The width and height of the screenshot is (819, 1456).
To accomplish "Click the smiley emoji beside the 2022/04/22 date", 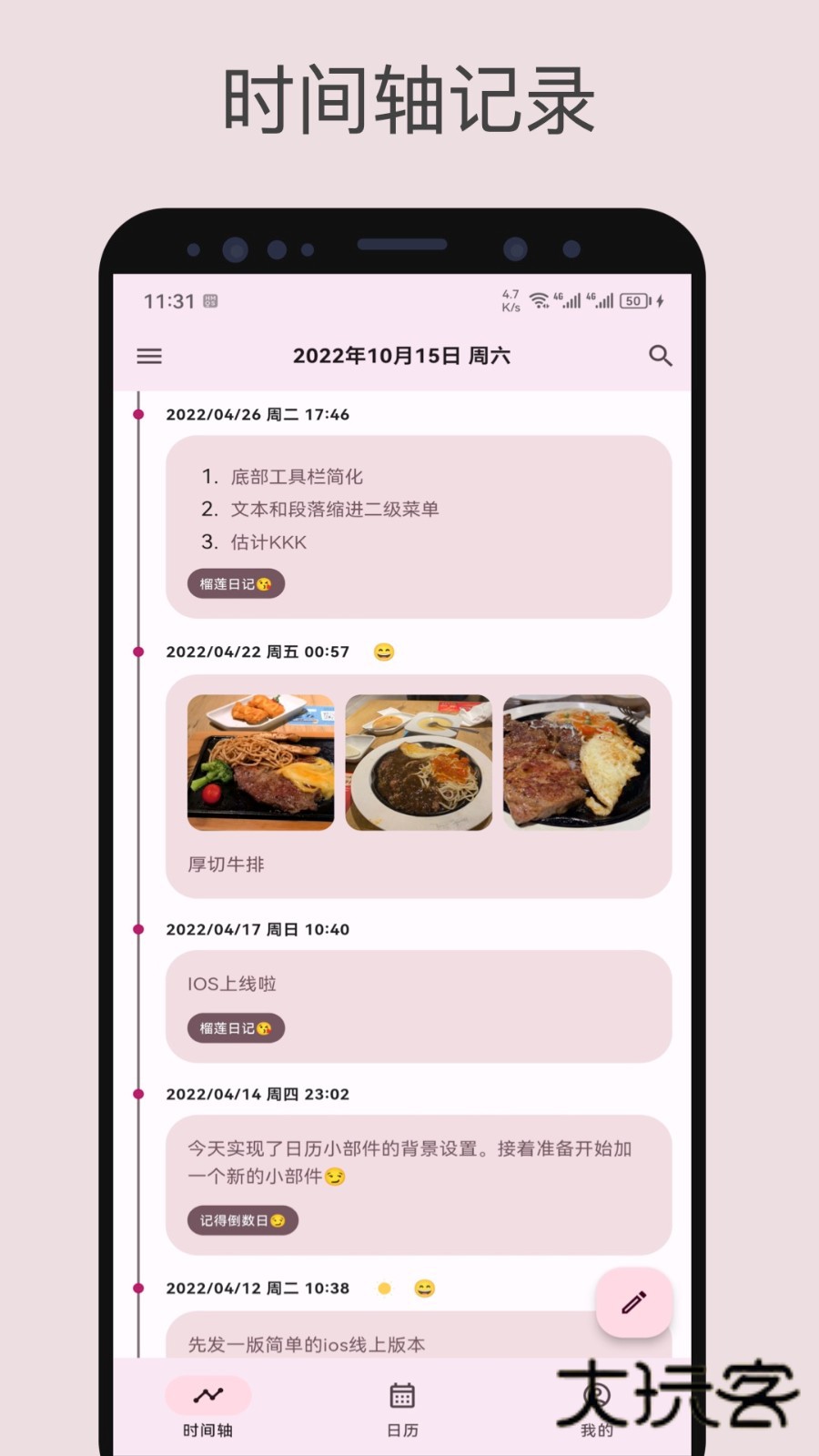I will click(x=383, y=652).
